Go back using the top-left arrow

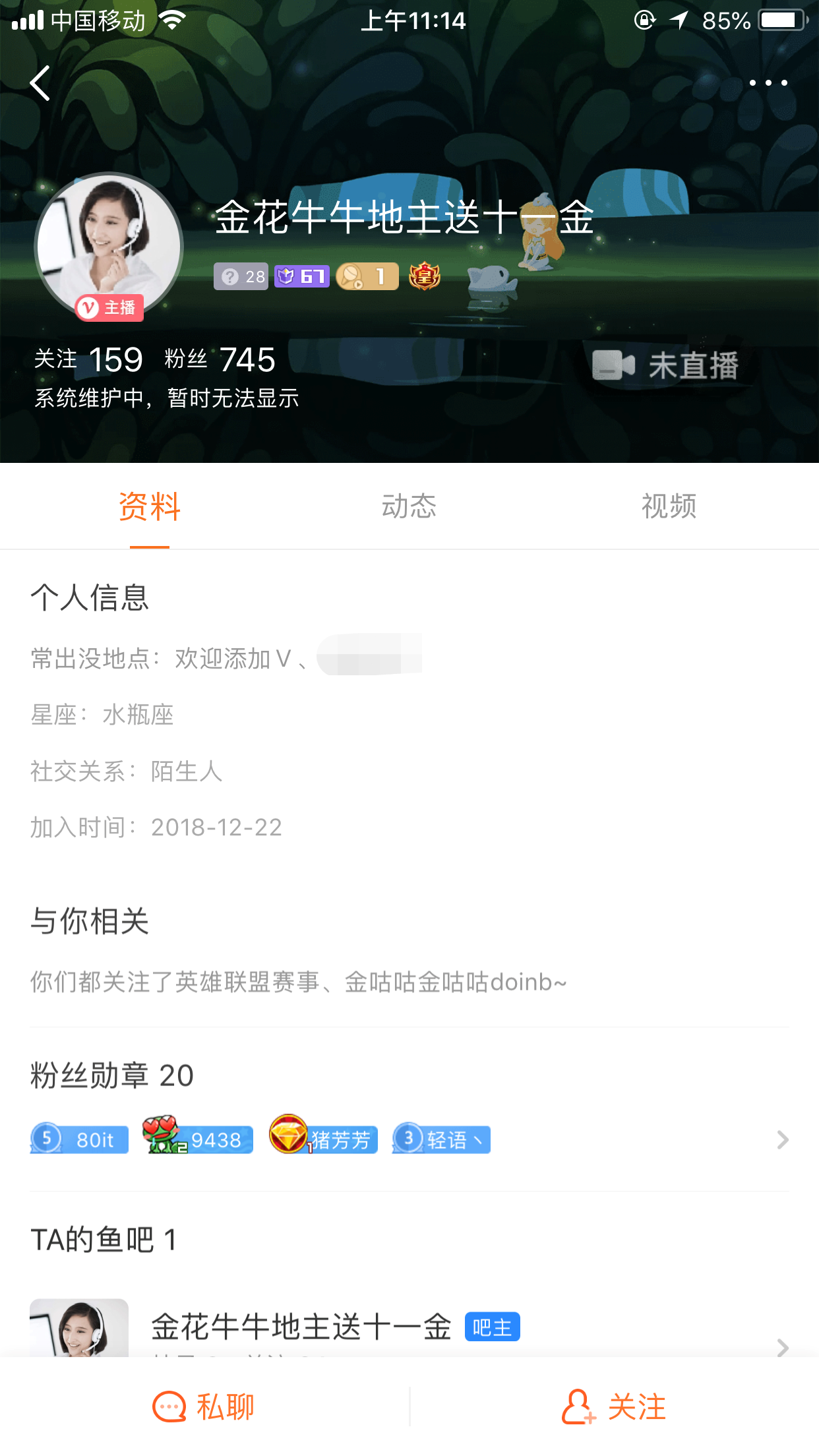pyautogui.click(x=40, y=83)
